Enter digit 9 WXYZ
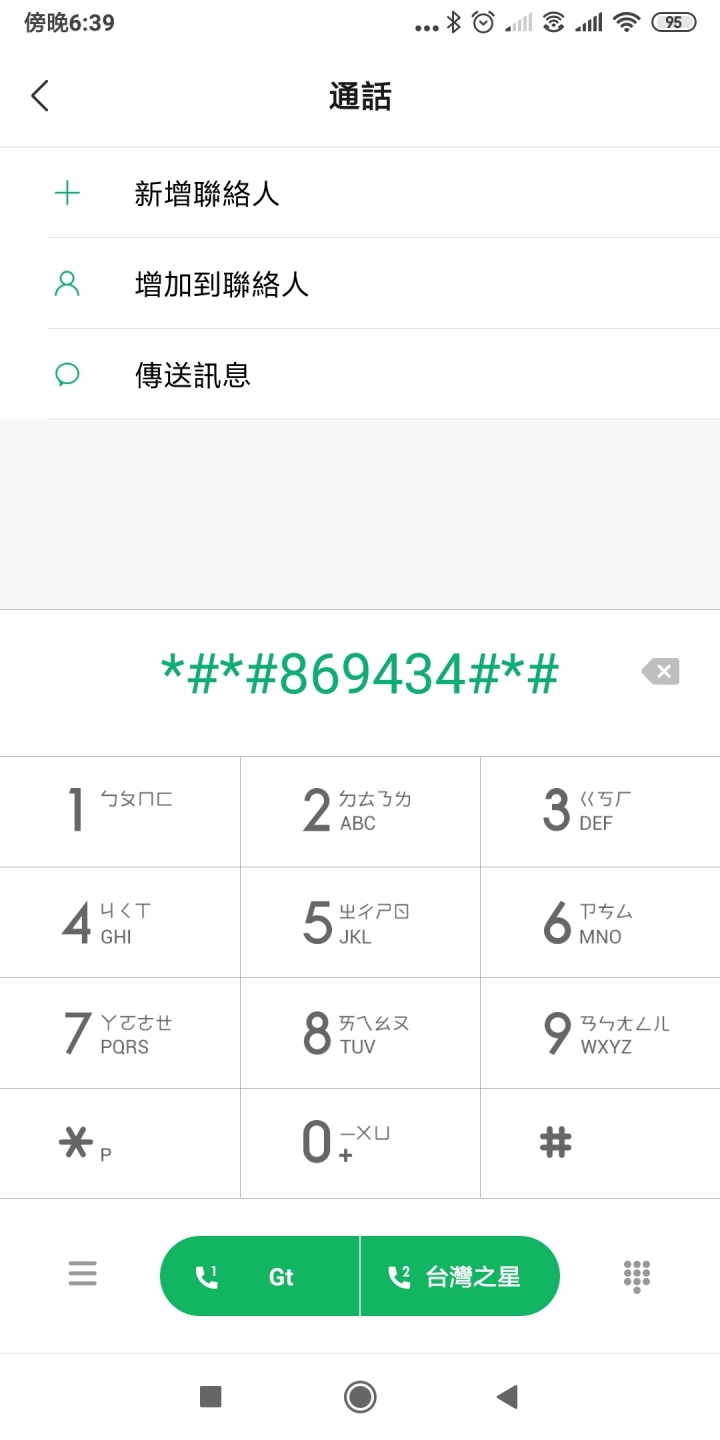 [600, 1033]
